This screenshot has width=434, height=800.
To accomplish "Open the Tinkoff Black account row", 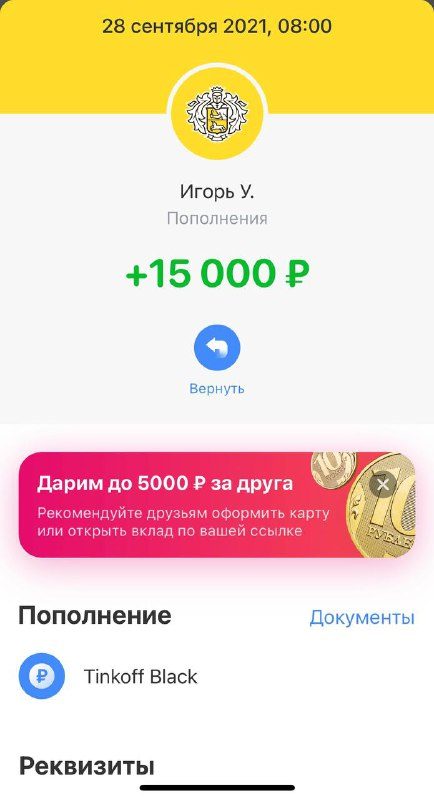I will pyautogui.click(x=217, y=677).
